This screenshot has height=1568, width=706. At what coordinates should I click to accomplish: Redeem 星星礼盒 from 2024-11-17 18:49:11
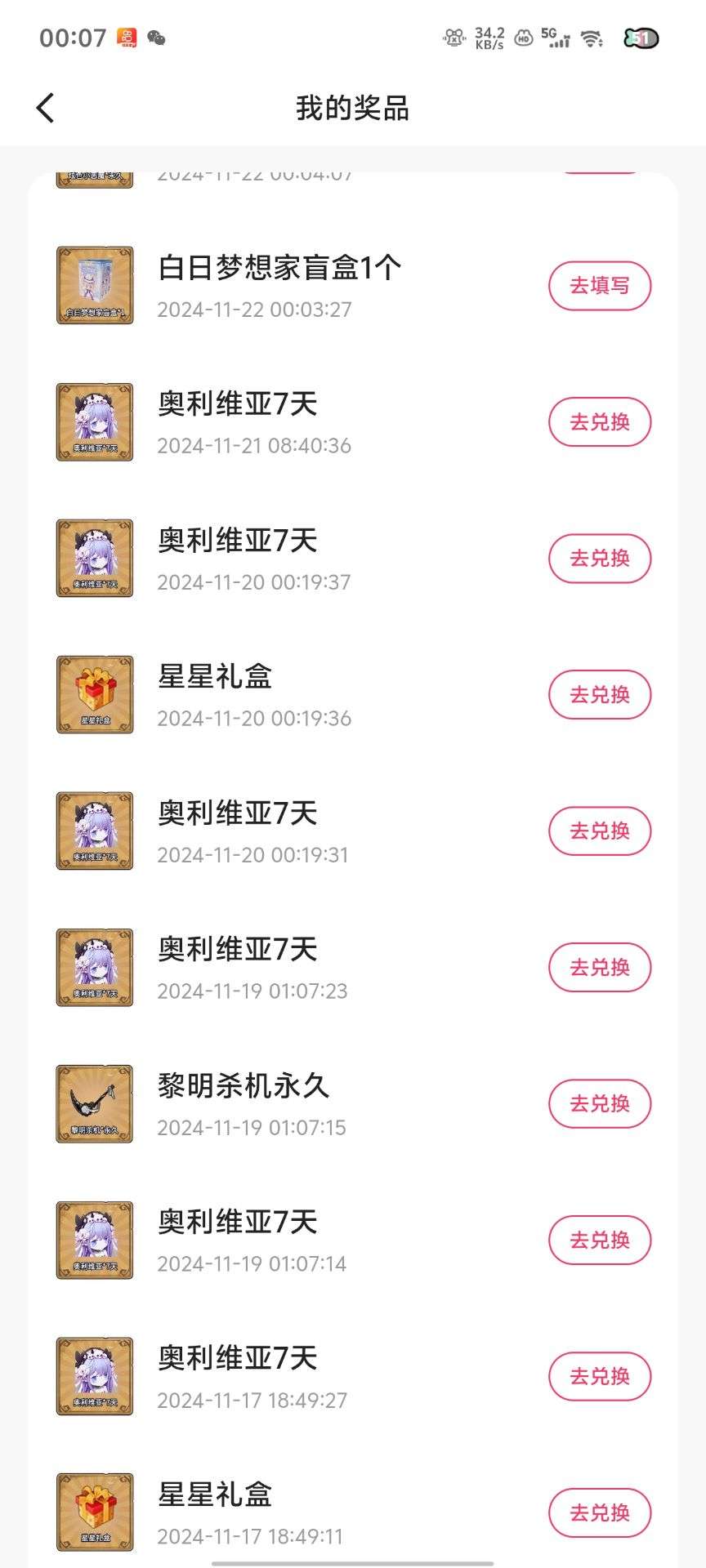tap(599, 1513)
